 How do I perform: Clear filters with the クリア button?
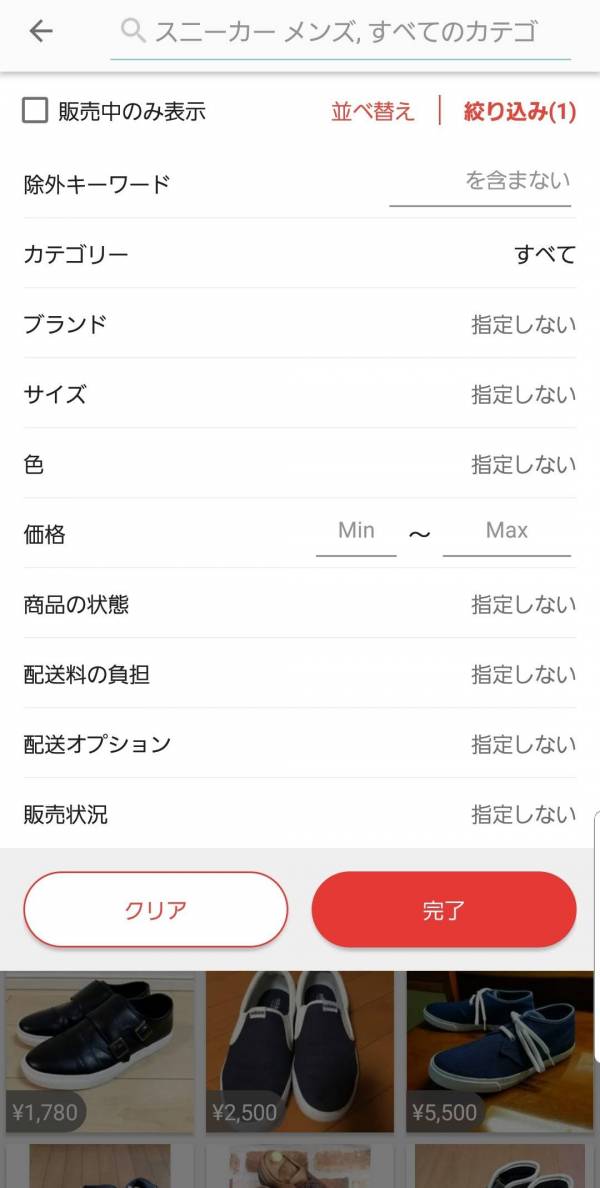coord(155,909)
